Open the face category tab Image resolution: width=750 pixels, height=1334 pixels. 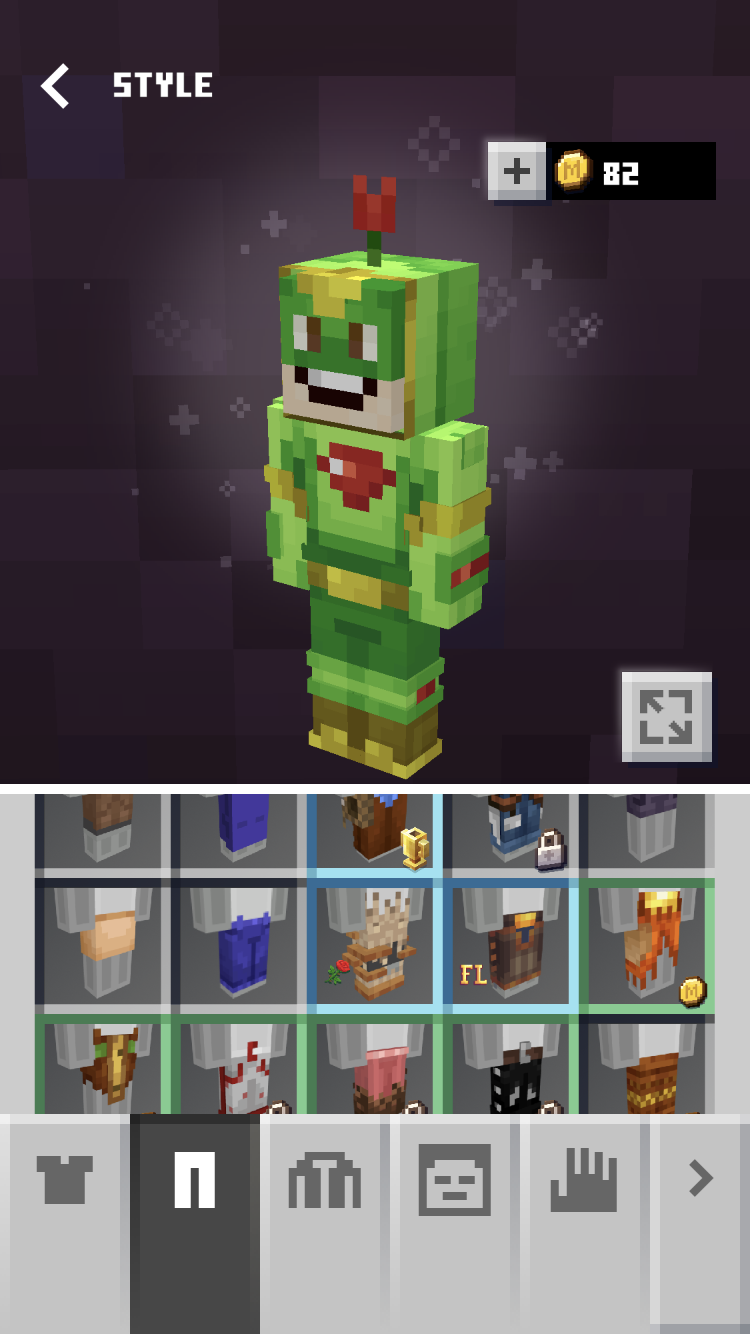click(454, 1180)
